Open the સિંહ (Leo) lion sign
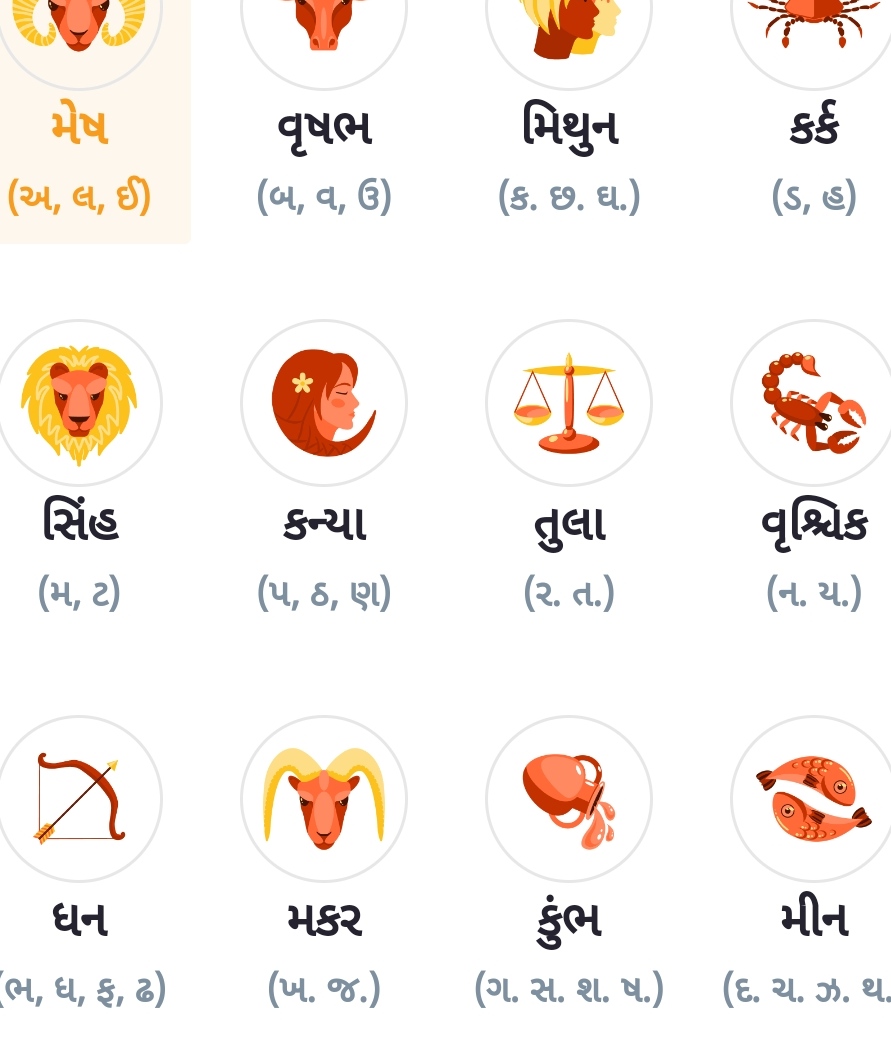The height and width of the screenshot is (1041, 891). pos(79,404)
